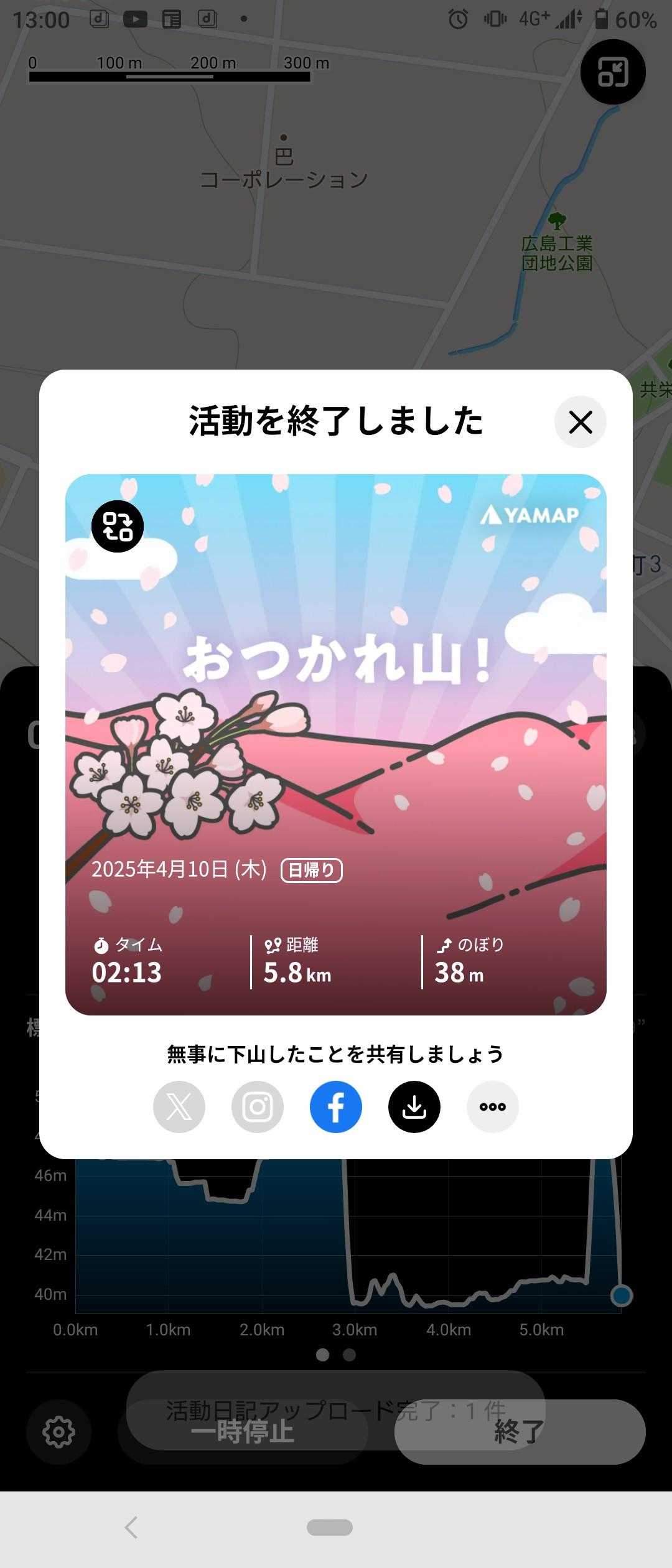This screenshot has height=1568, width=672.
Task: Download the share card image
Action: (x=414, y=1107)
